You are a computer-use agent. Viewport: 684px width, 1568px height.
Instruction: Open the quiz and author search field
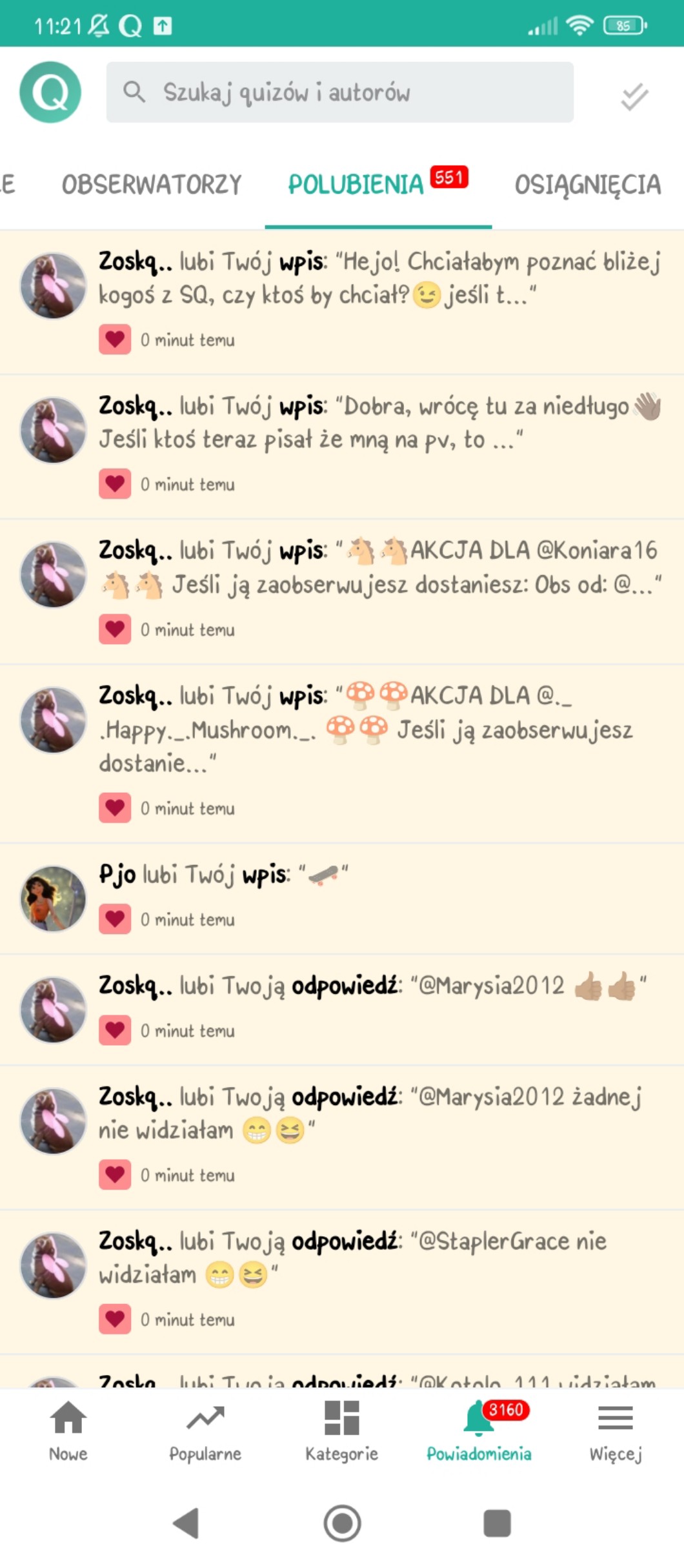pyautogui.click(x=339, y=92)
